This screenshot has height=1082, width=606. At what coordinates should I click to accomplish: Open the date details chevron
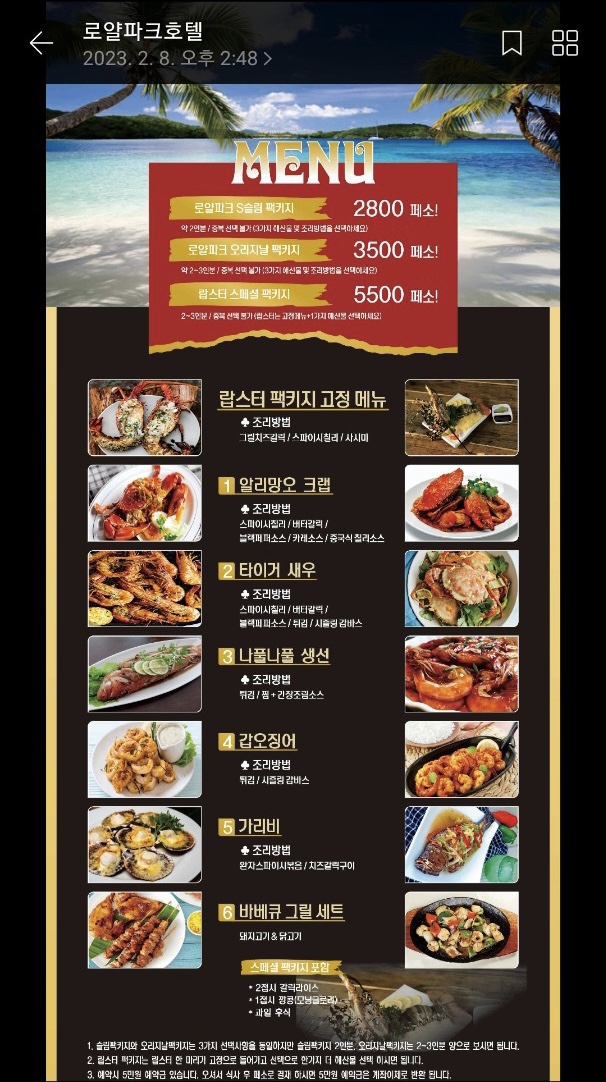coord(268,59)
